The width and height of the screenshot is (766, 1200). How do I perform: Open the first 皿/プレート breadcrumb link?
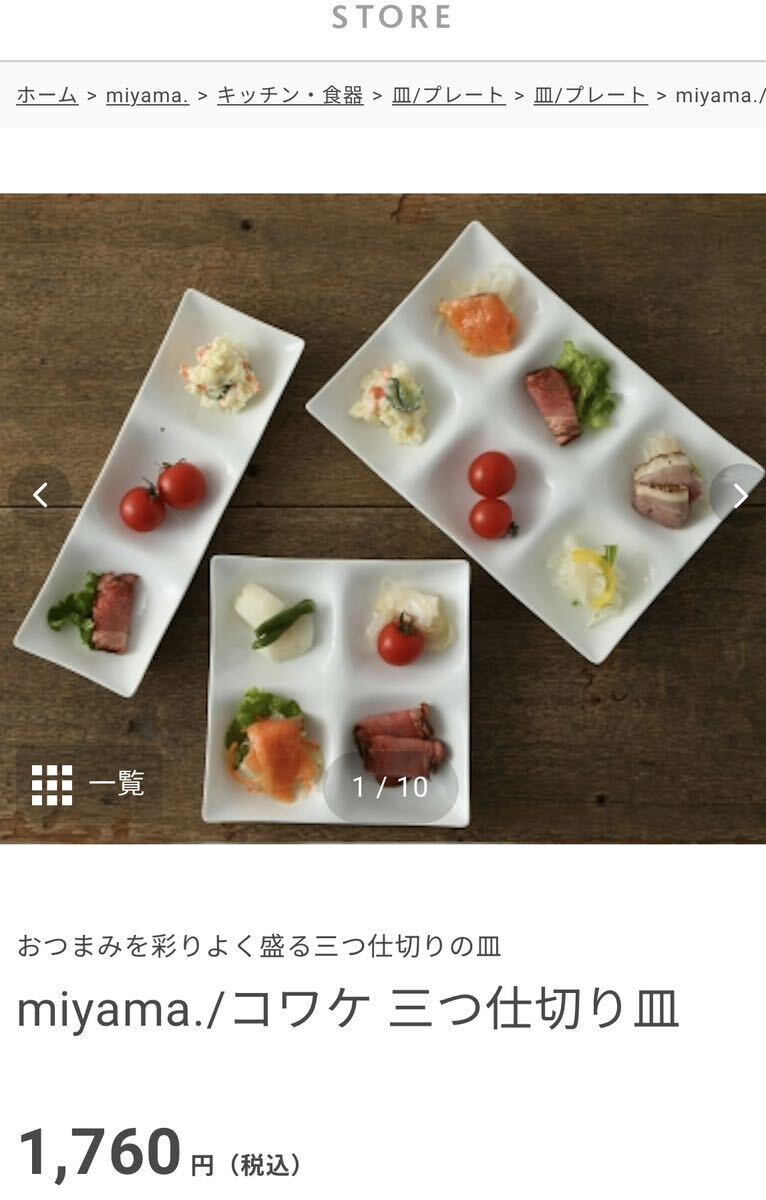coord(448,96)
